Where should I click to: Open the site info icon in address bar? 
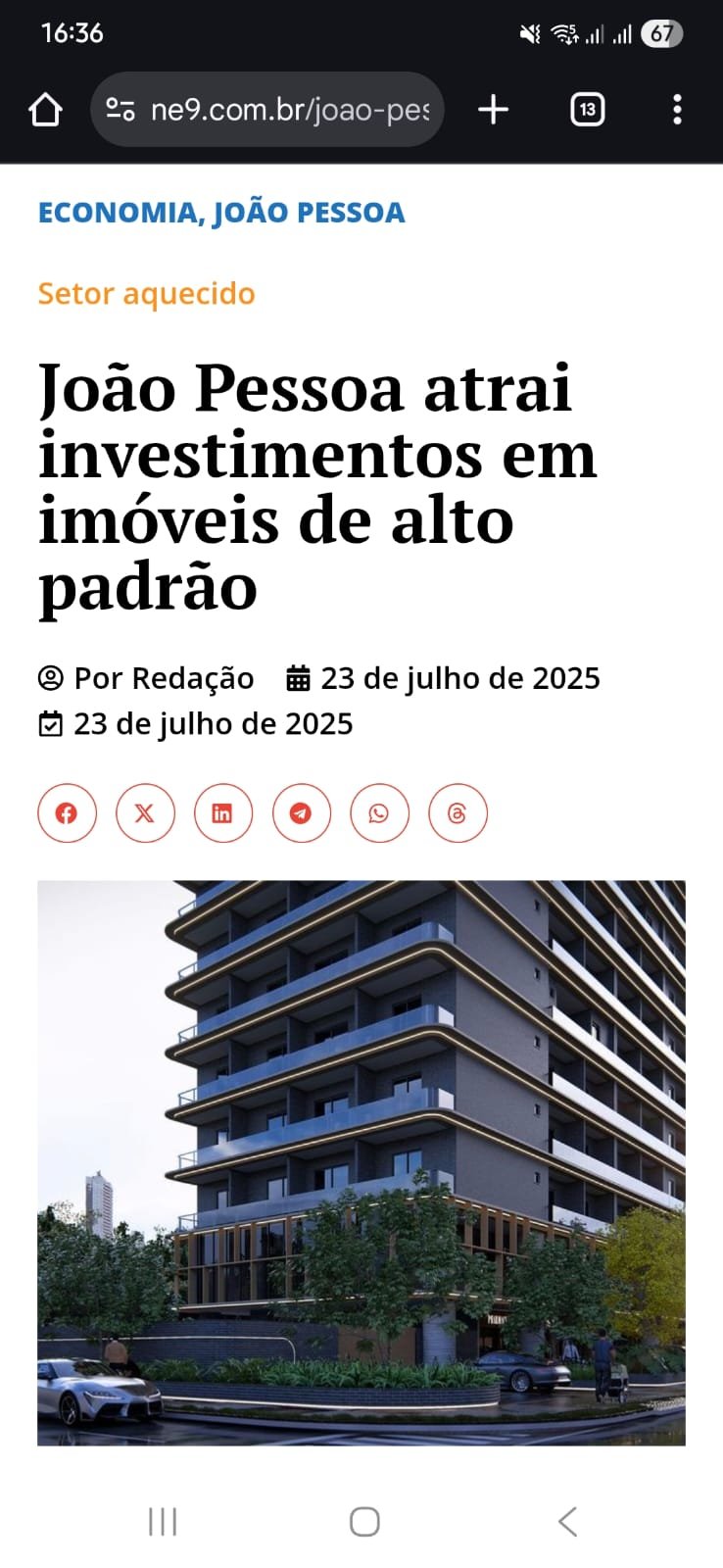click(120, 110)
